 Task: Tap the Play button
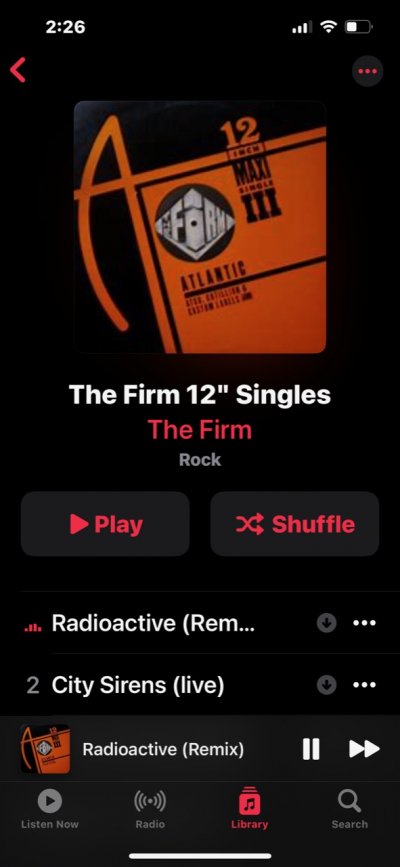click(105, 524)
